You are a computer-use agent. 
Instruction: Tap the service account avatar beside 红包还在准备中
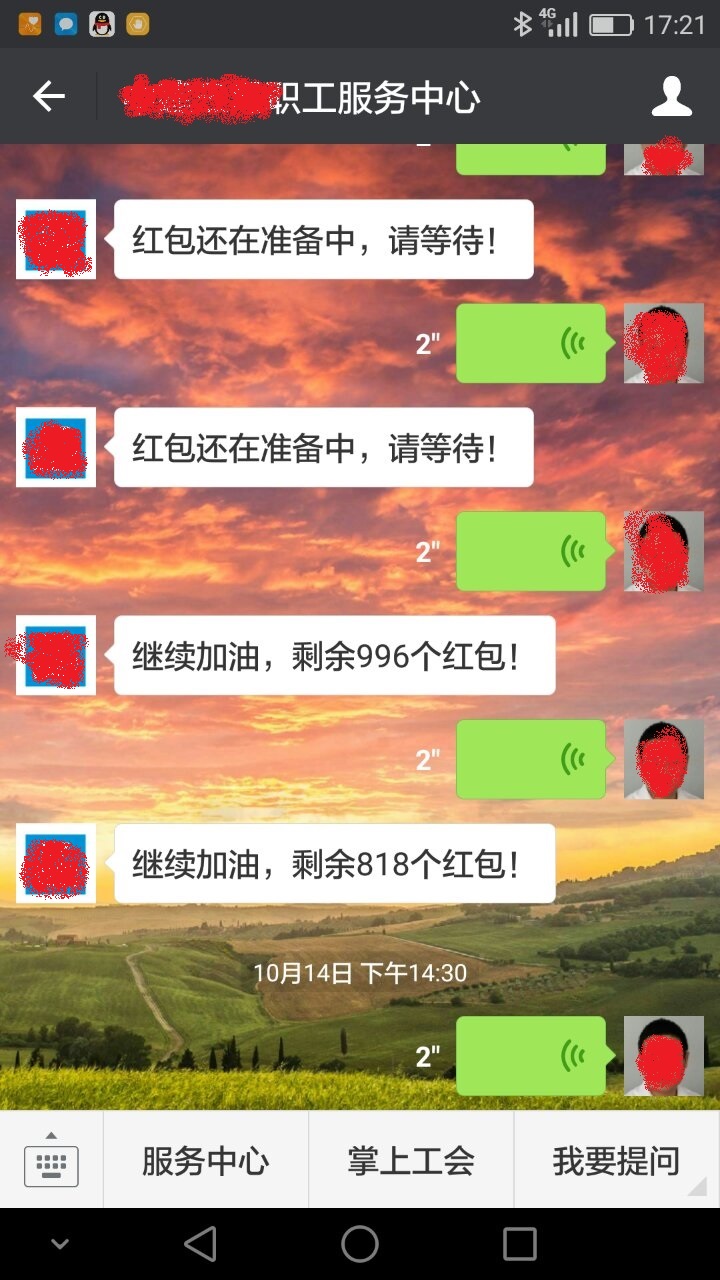pyautogui.click(x=55, y=239)
